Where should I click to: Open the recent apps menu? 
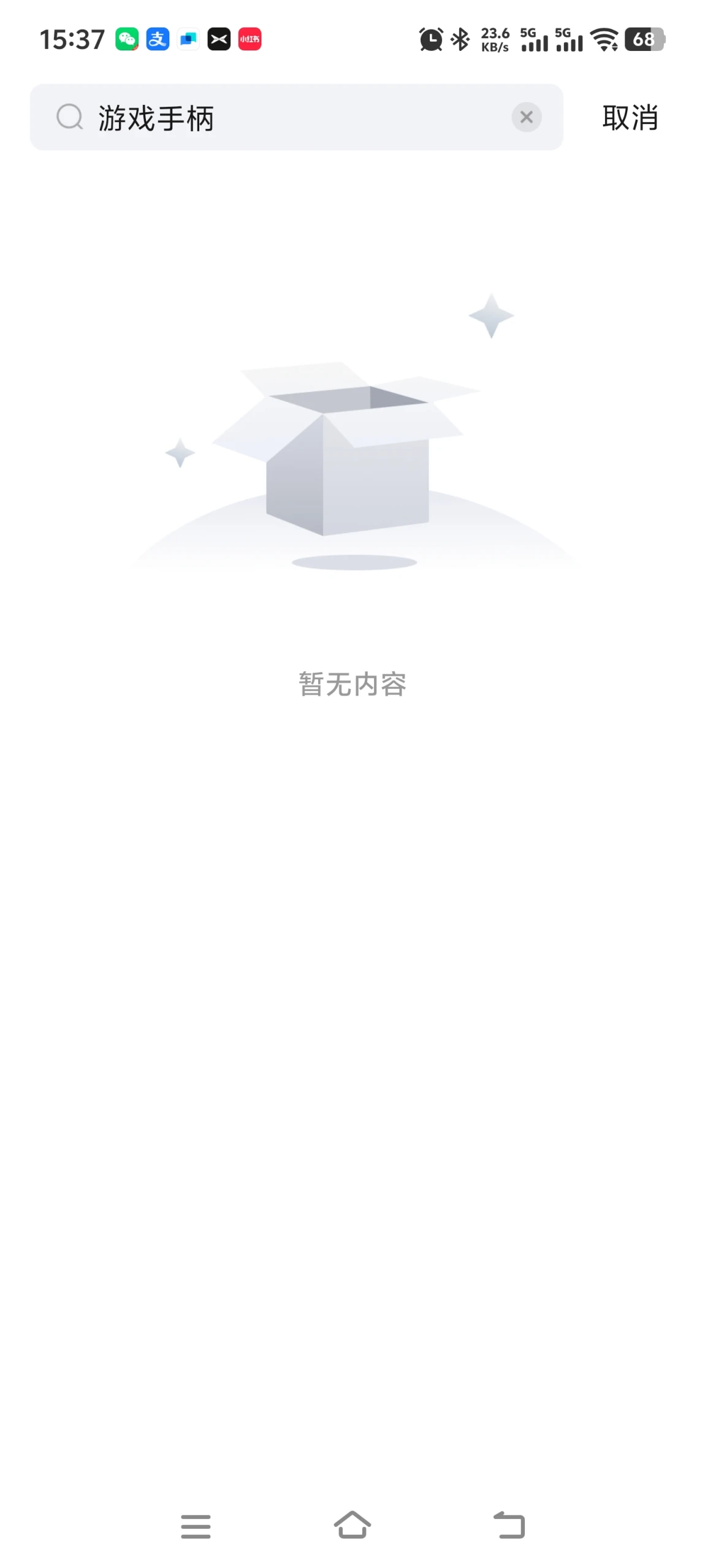(x=196, y=1526)
